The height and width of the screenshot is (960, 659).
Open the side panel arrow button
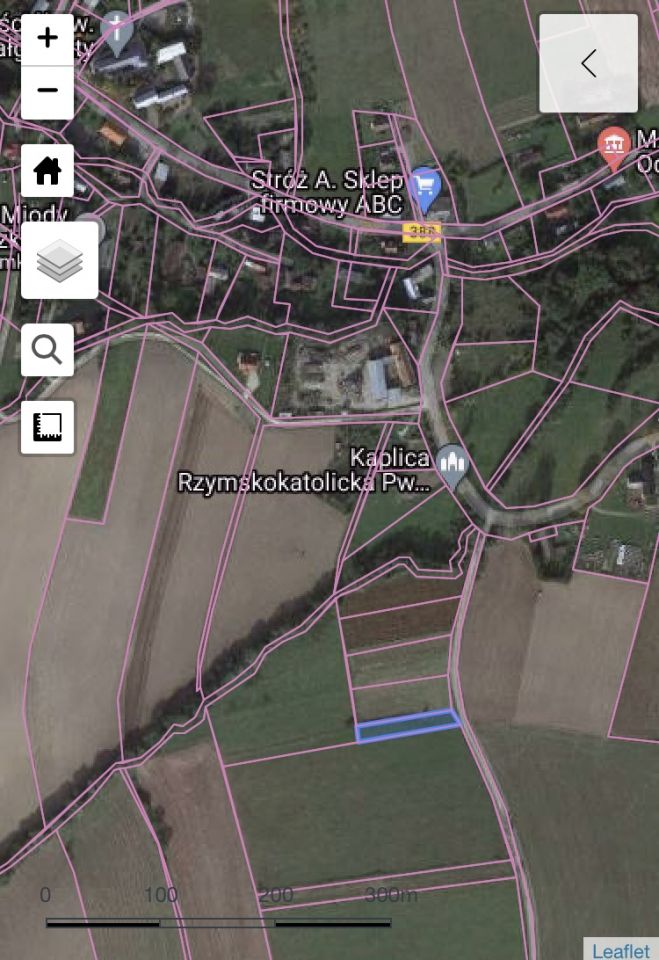(x=588, y=63)
